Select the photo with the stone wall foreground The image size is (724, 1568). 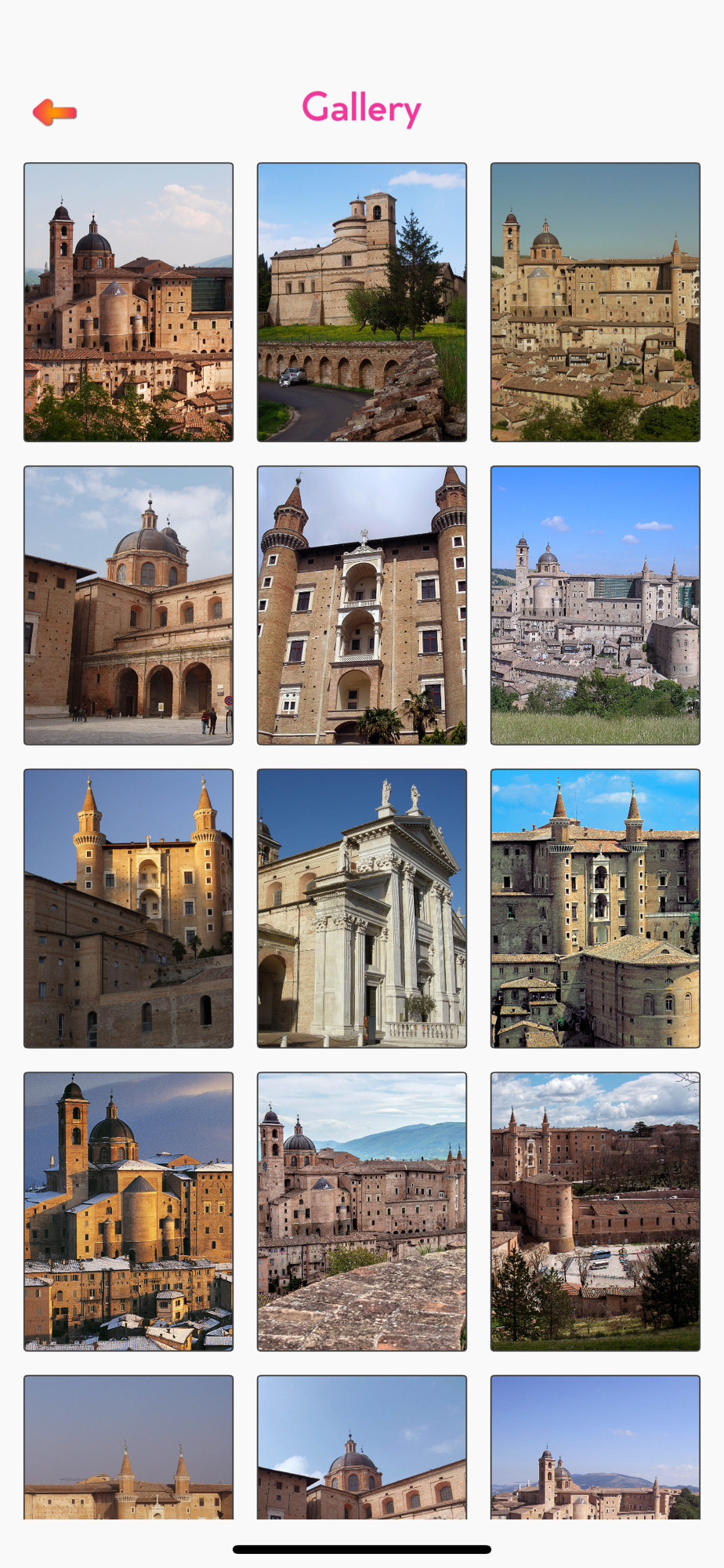pos(362,1211)
